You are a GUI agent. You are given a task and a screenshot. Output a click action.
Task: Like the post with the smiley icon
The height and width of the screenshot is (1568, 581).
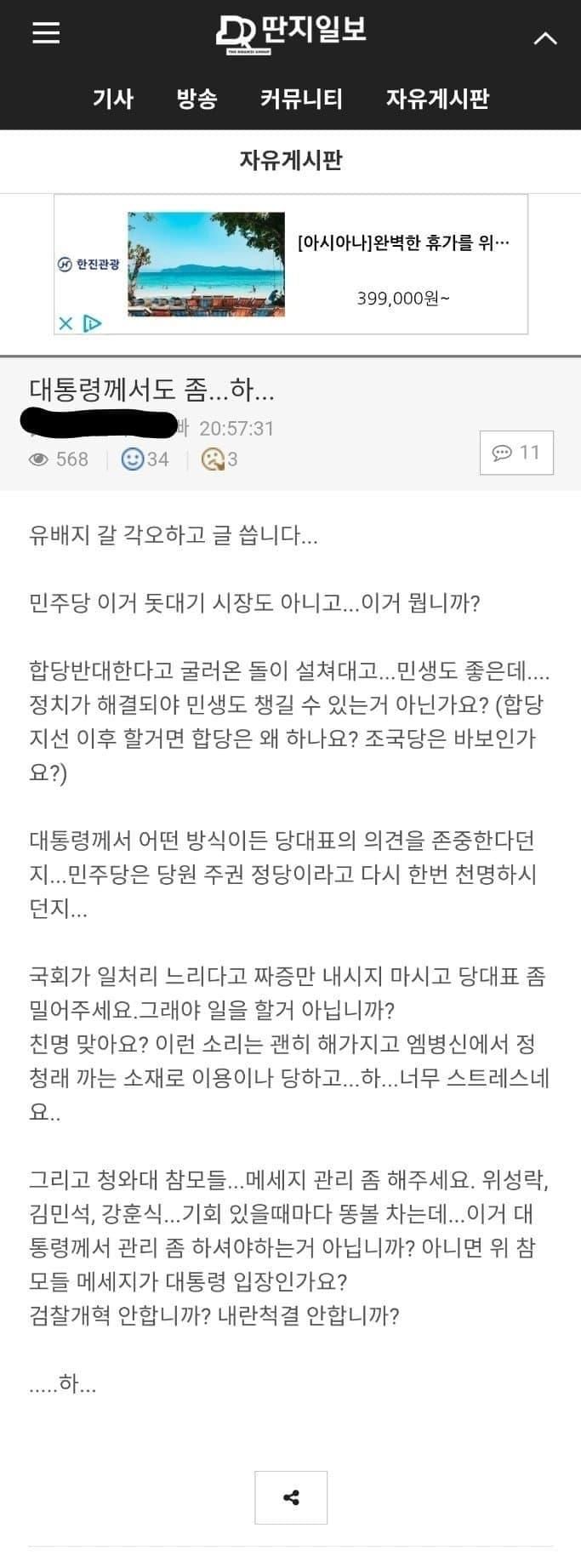(134, 459)
